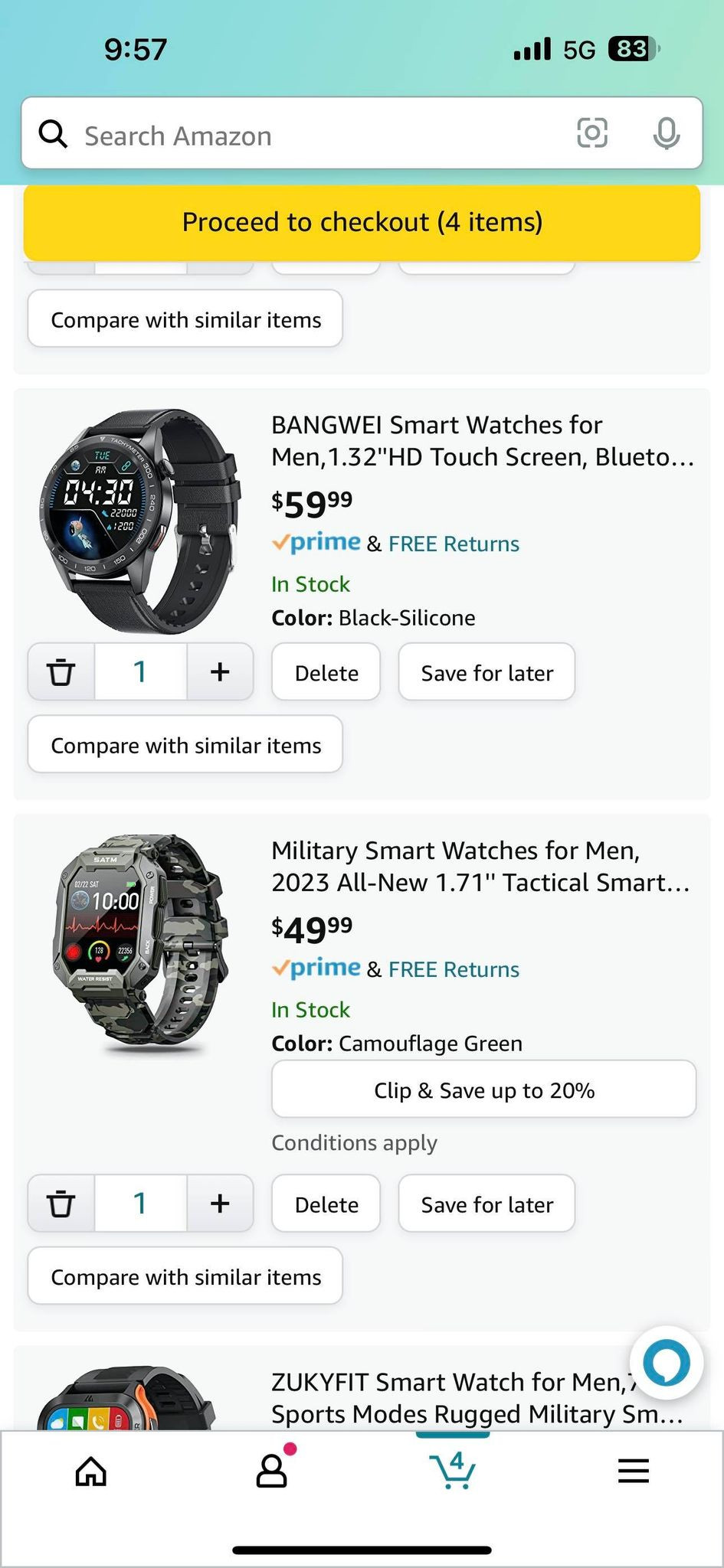
Task: Delete the BANGWEI watch from cart
Action: [x=326, y=672]
